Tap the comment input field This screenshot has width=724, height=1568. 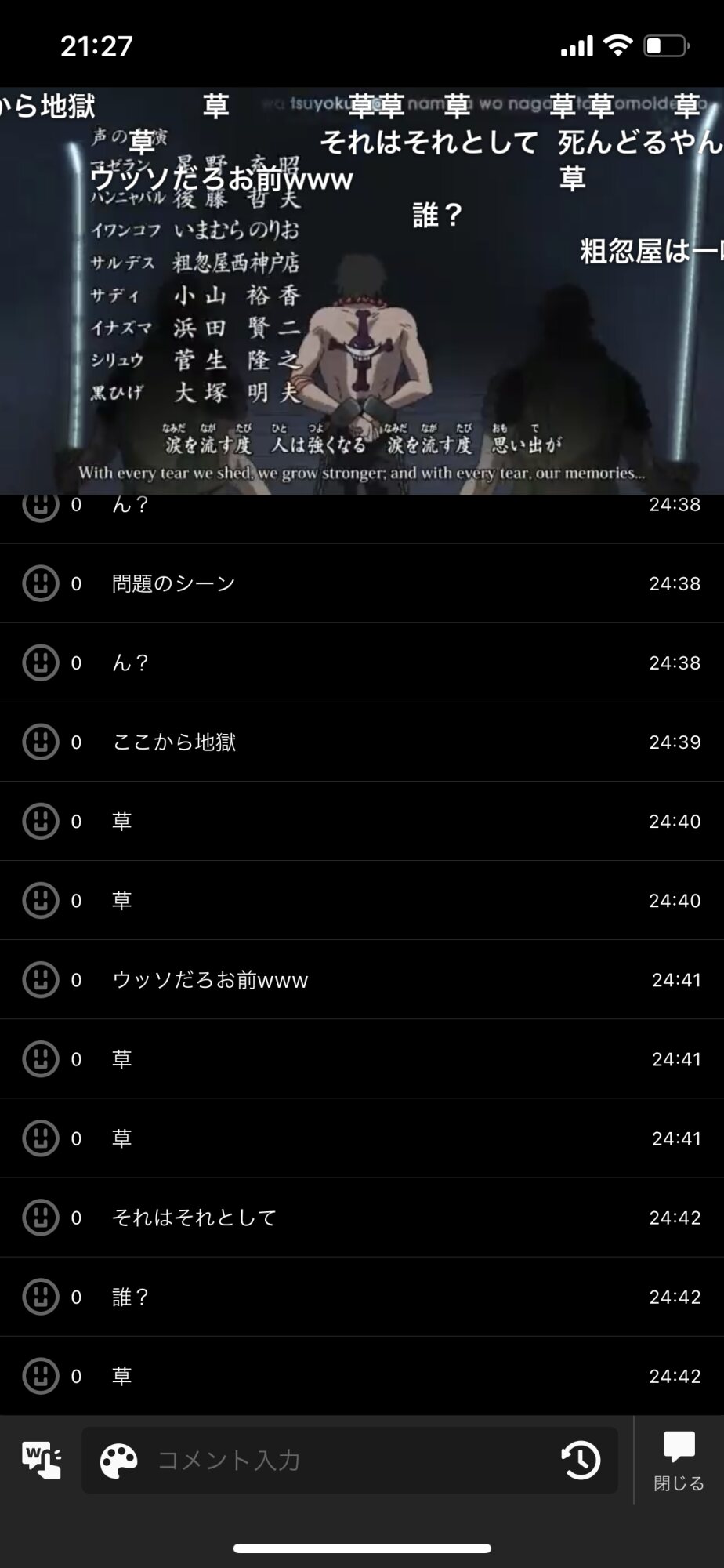click(x=349, y=1460)
